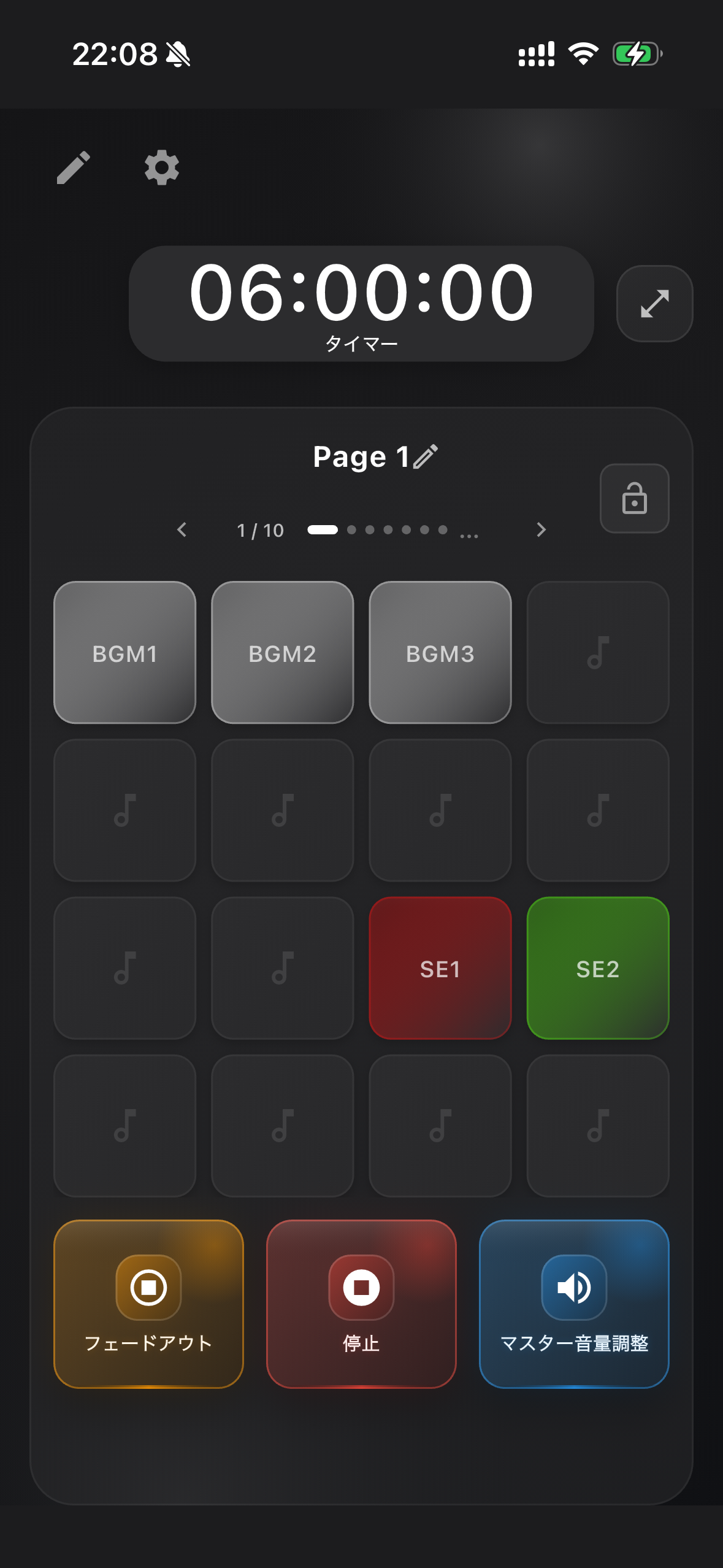
Task: Trigger the SE1 red sound pad
Action: tap(440, 969)
